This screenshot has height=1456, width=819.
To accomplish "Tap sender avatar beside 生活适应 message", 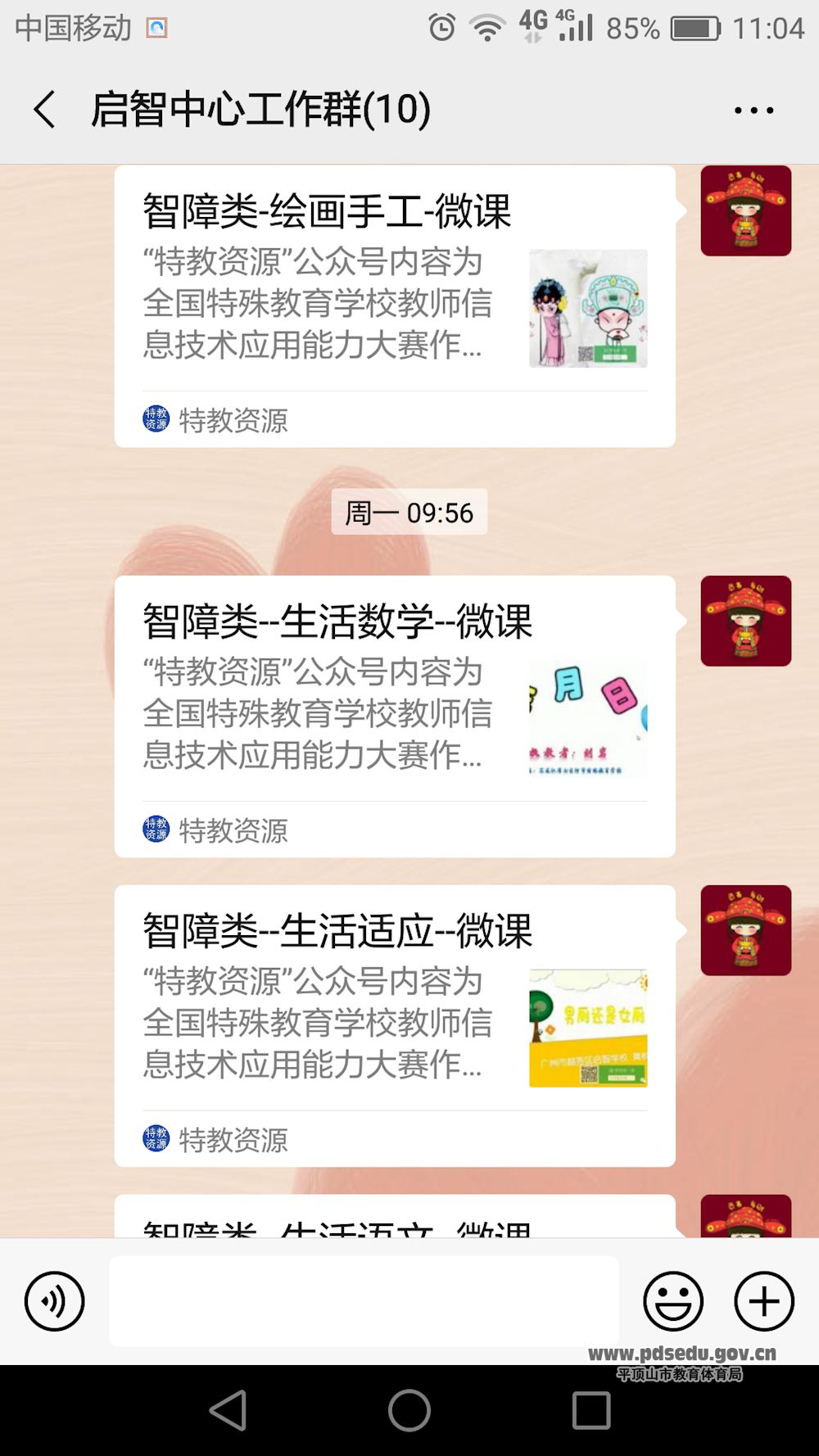I will point(745,930).
